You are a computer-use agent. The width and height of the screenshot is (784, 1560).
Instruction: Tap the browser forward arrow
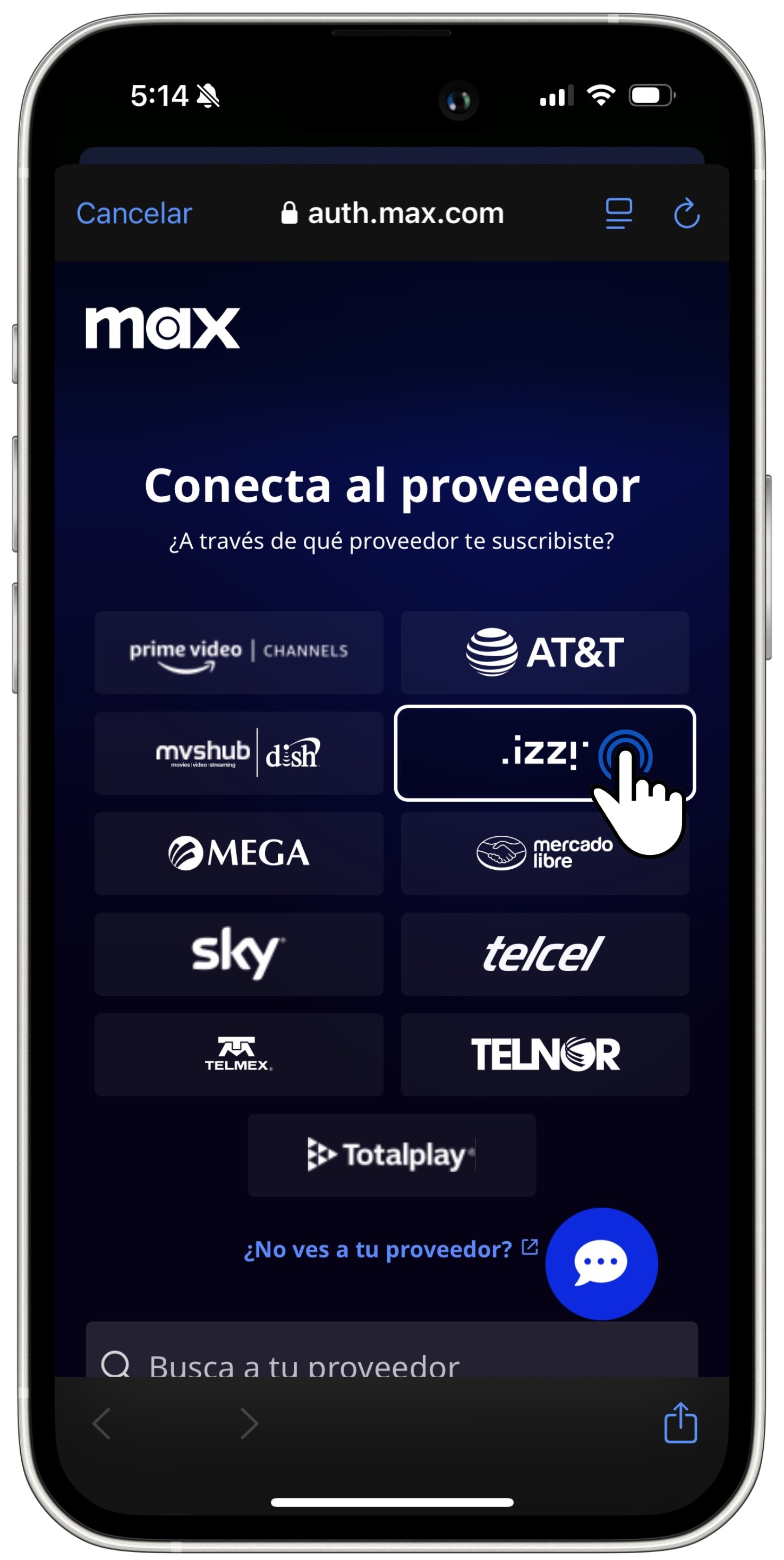pos(249,1423)
